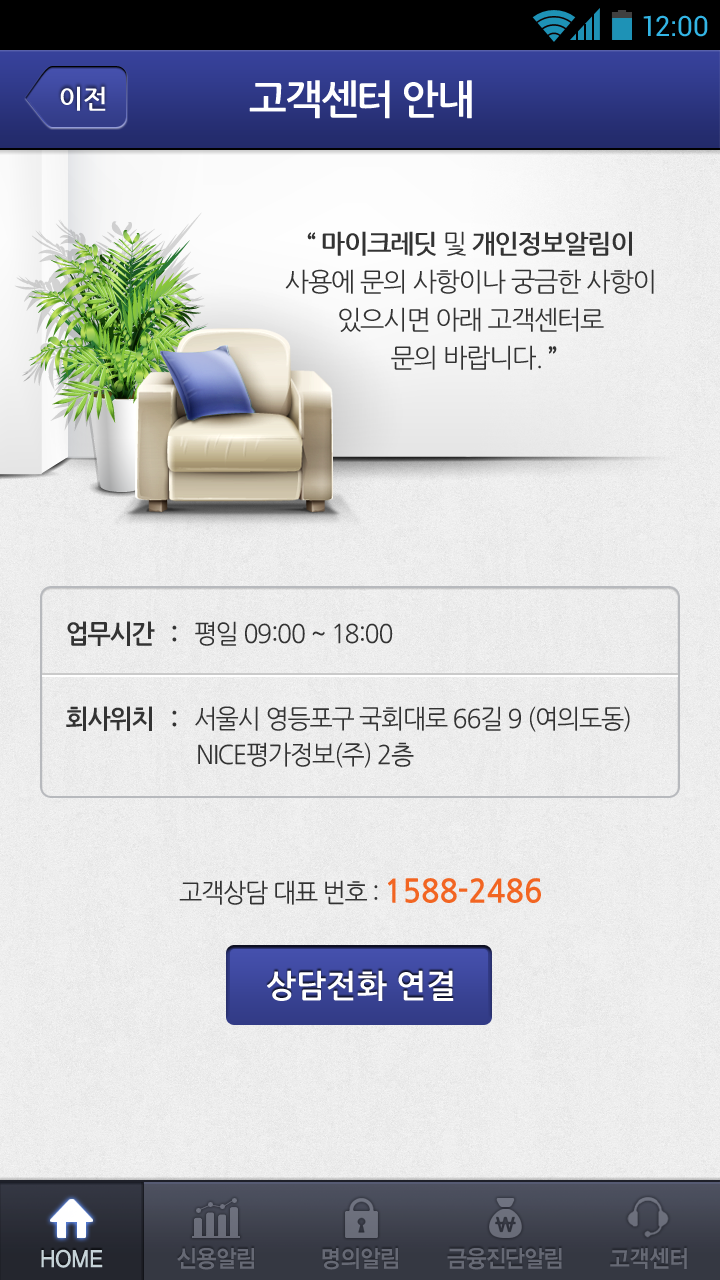This screenshot has width=720, height=1280.
Task: Switch to the HOME tab
Action: 71,1232
